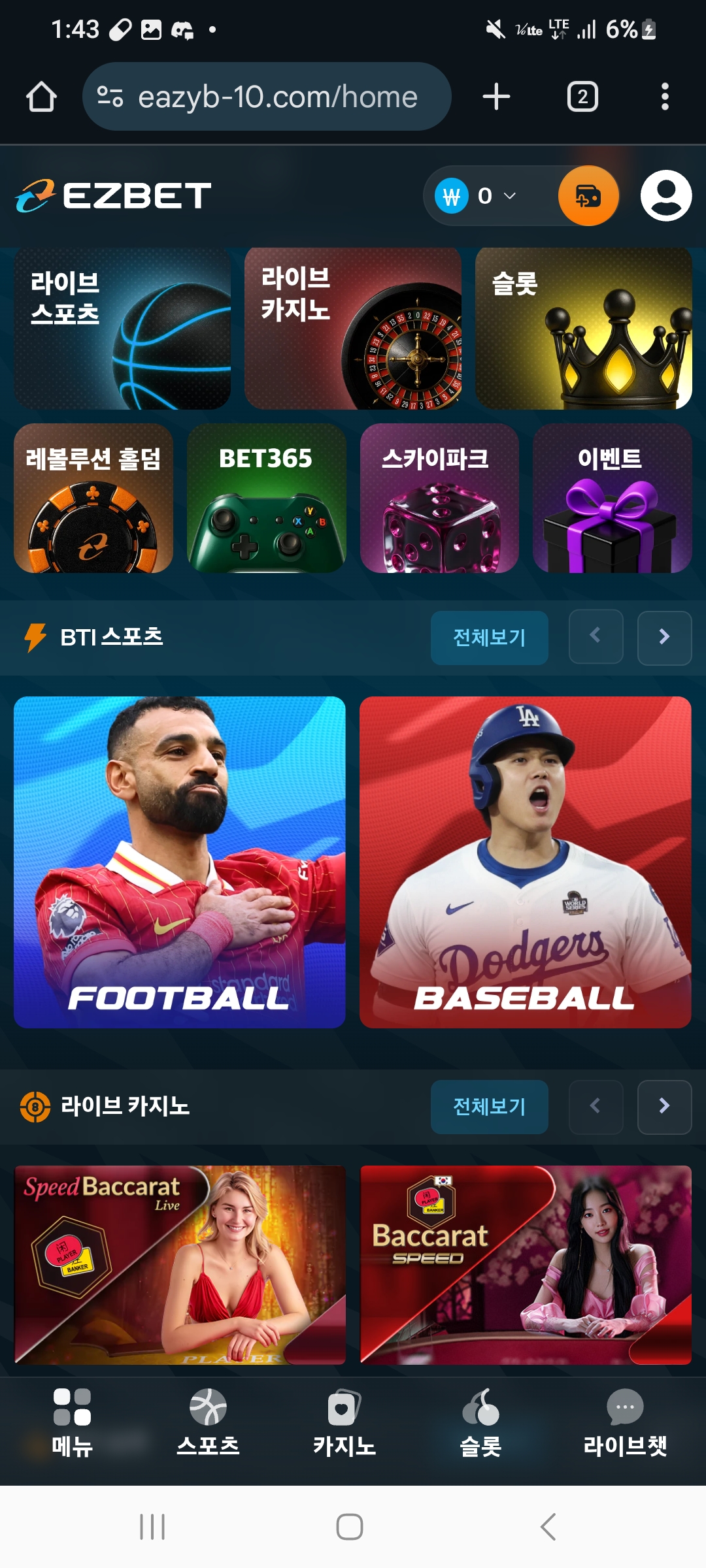Click the right arrow of BTI 스포츠 carousel
The image size is (706, 1568).
[x=665, y=637]
